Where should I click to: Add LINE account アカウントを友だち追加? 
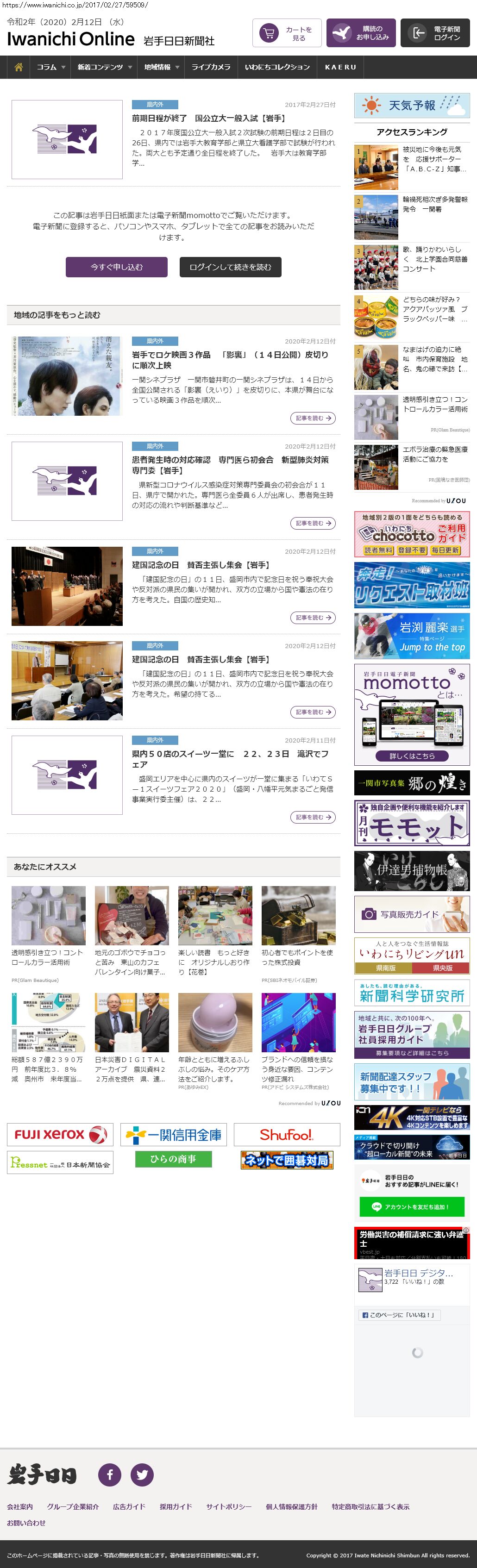tap(412, 1206)
